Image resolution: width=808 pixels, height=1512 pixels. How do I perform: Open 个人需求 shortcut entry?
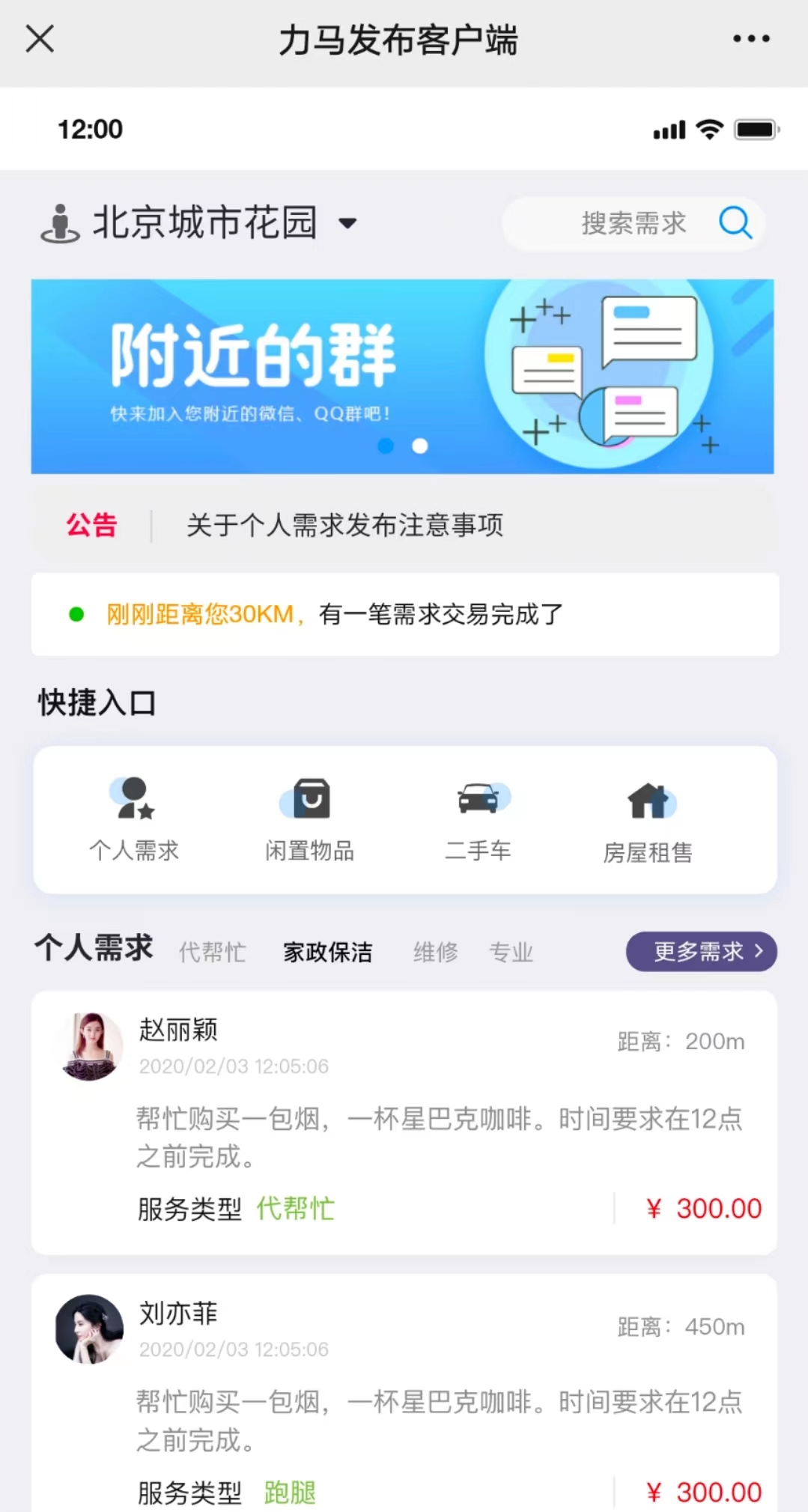(x=134, y=819)
